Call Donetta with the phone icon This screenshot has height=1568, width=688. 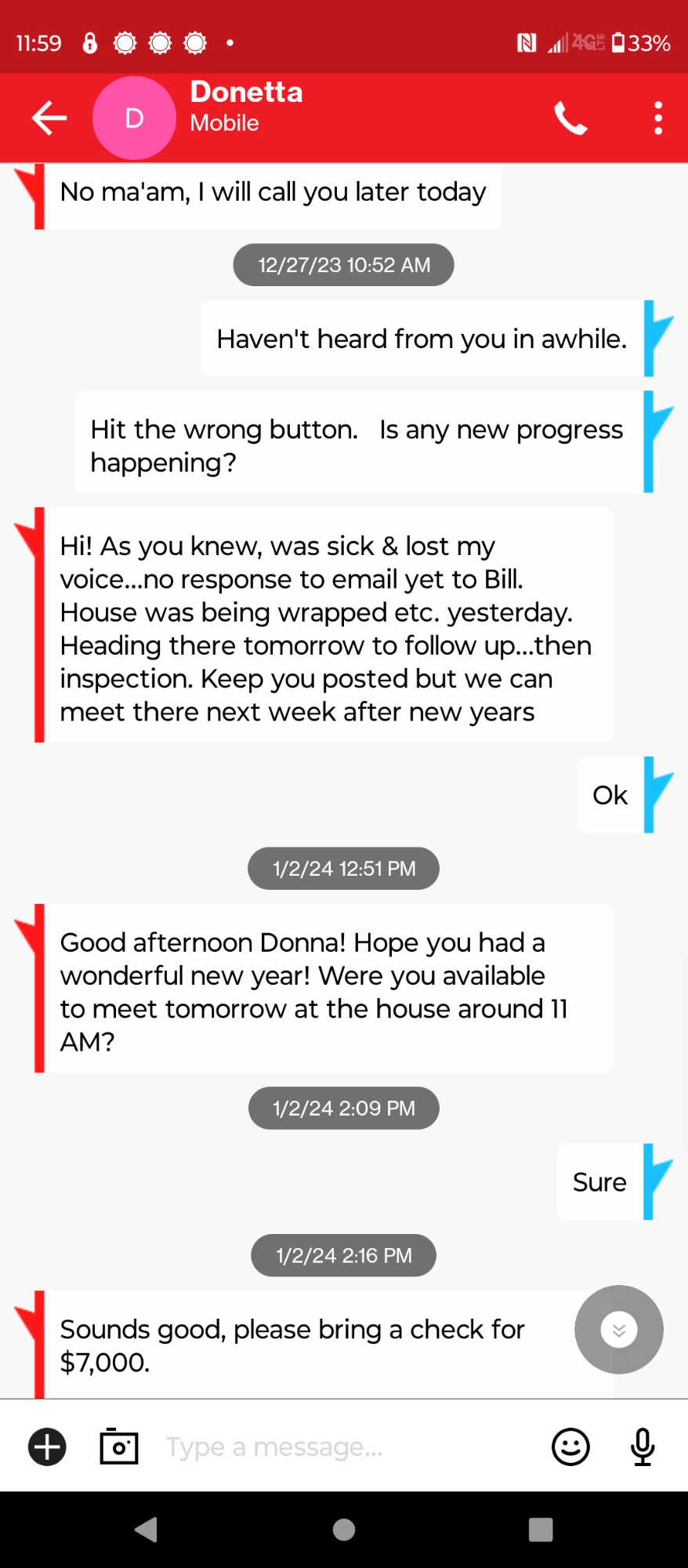pyautogui.click(x=570, y=118)
